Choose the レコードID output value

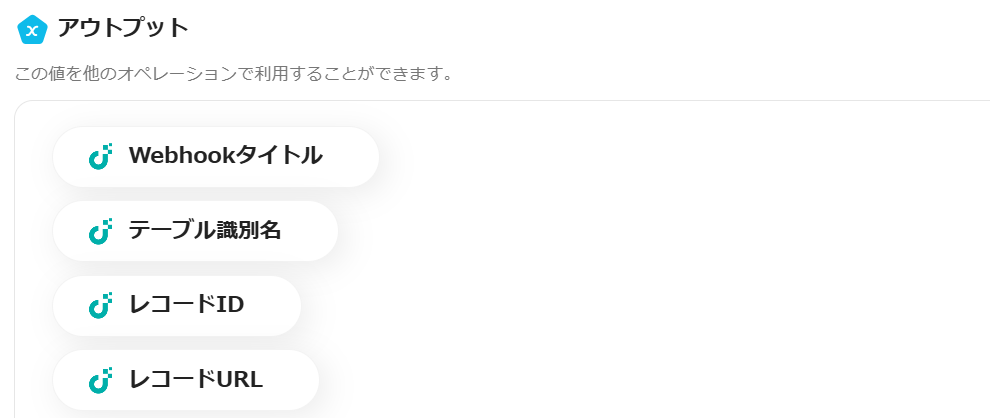click(x=177, y=305)
